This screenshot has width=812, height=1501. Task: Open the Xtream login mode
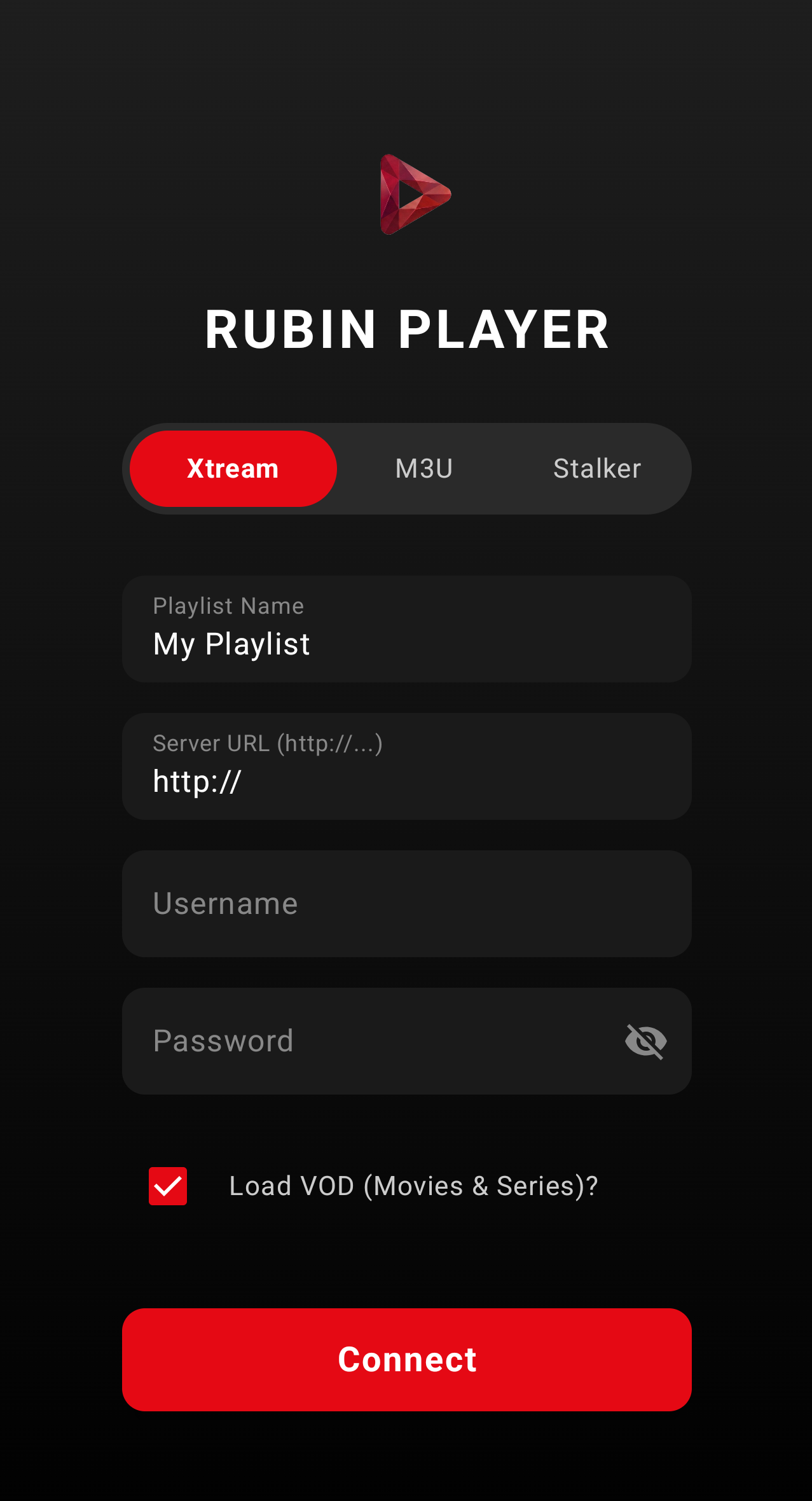point(233,468)
